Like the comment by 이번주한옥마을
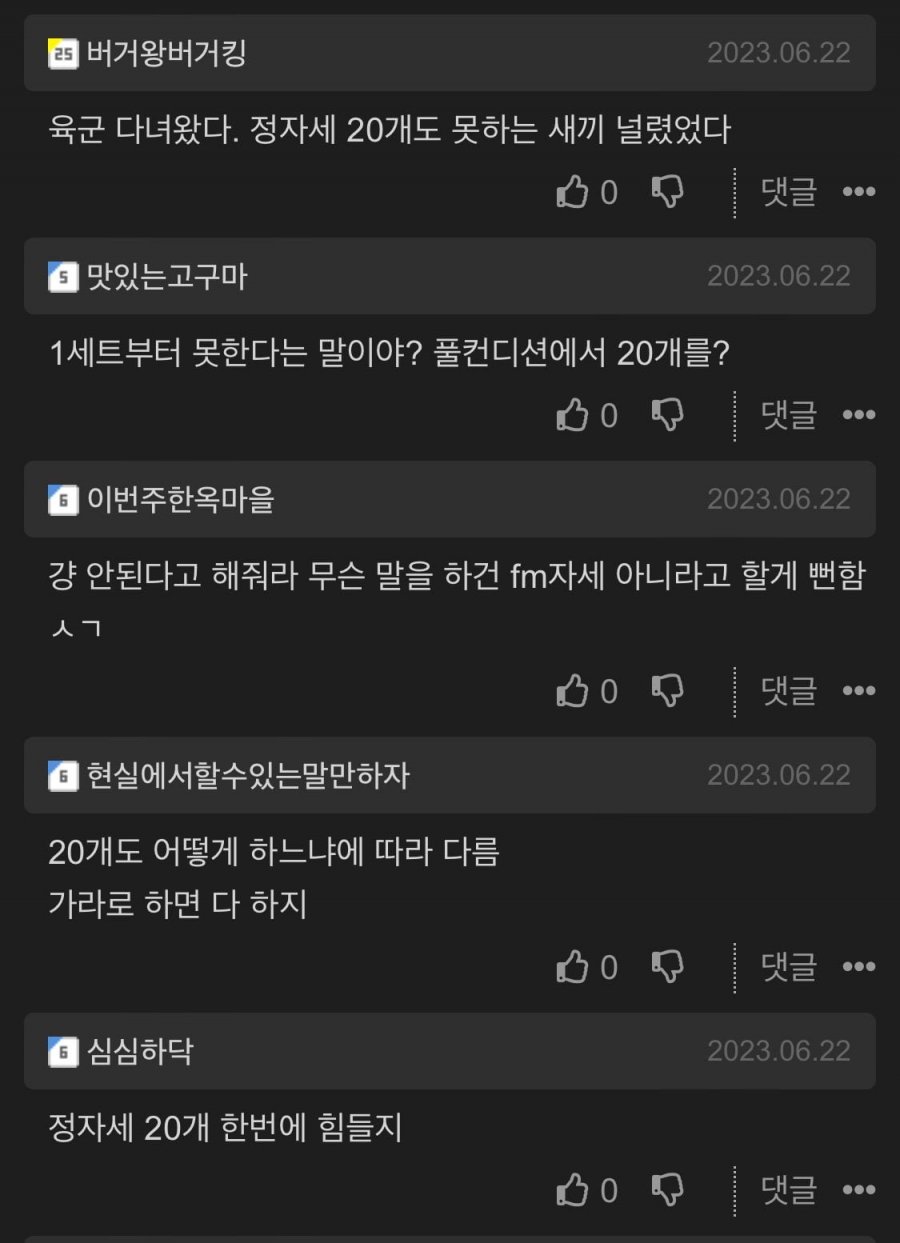 tap(572, 691)
